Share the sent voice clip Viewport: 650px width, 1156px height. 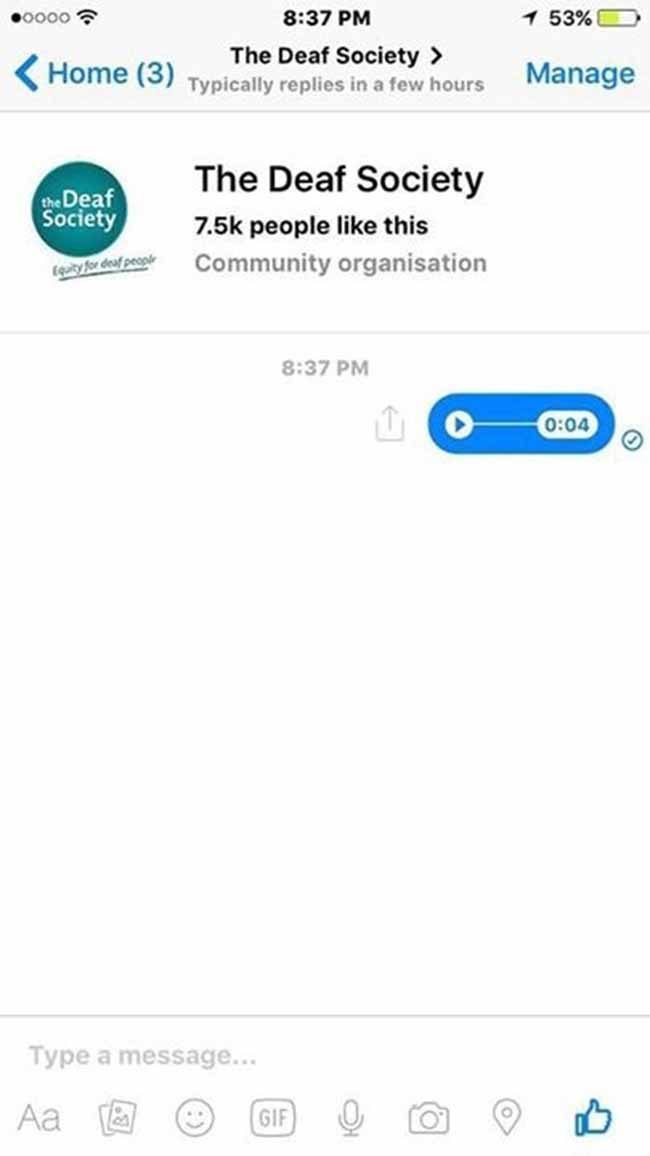389,424
